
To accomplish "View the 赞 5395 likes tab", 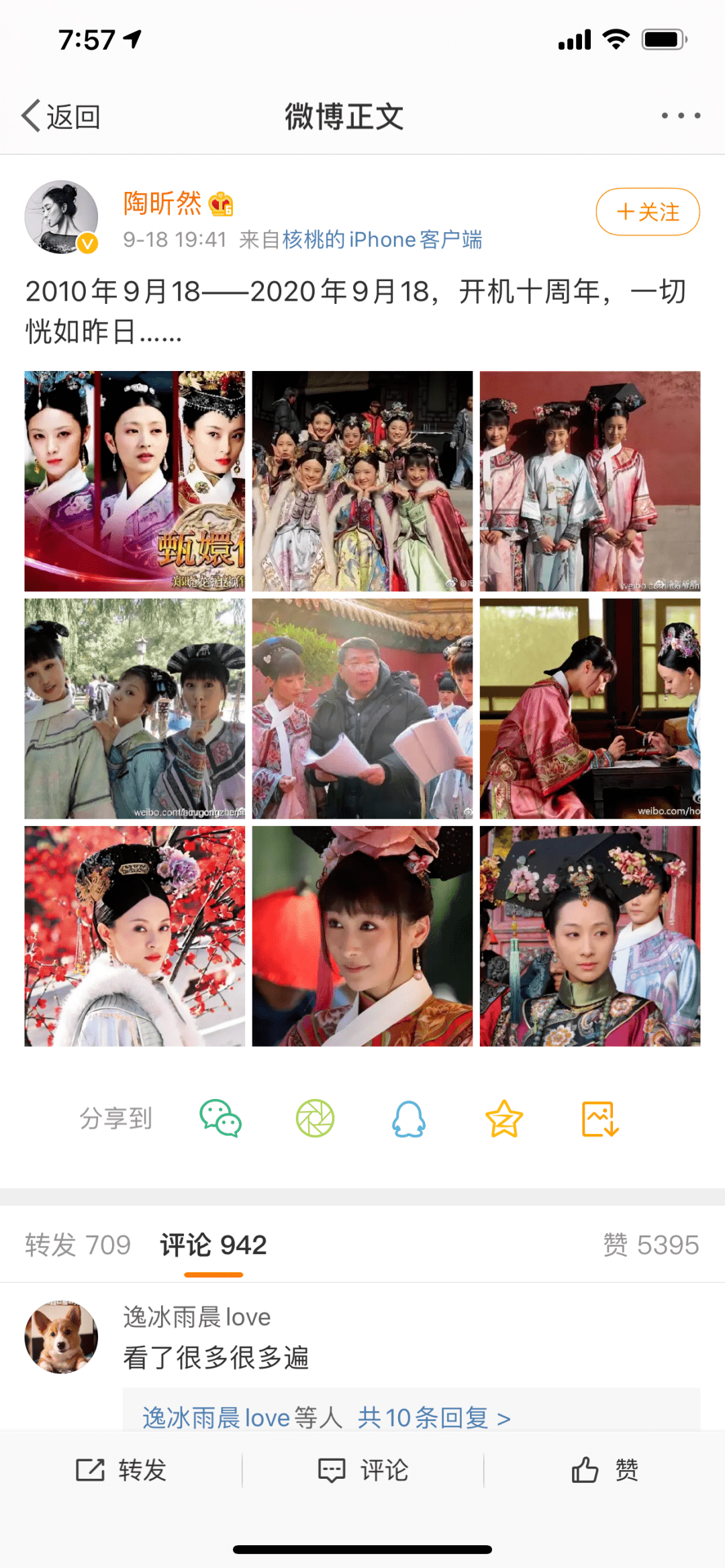I will click(x=650, y=1245).
